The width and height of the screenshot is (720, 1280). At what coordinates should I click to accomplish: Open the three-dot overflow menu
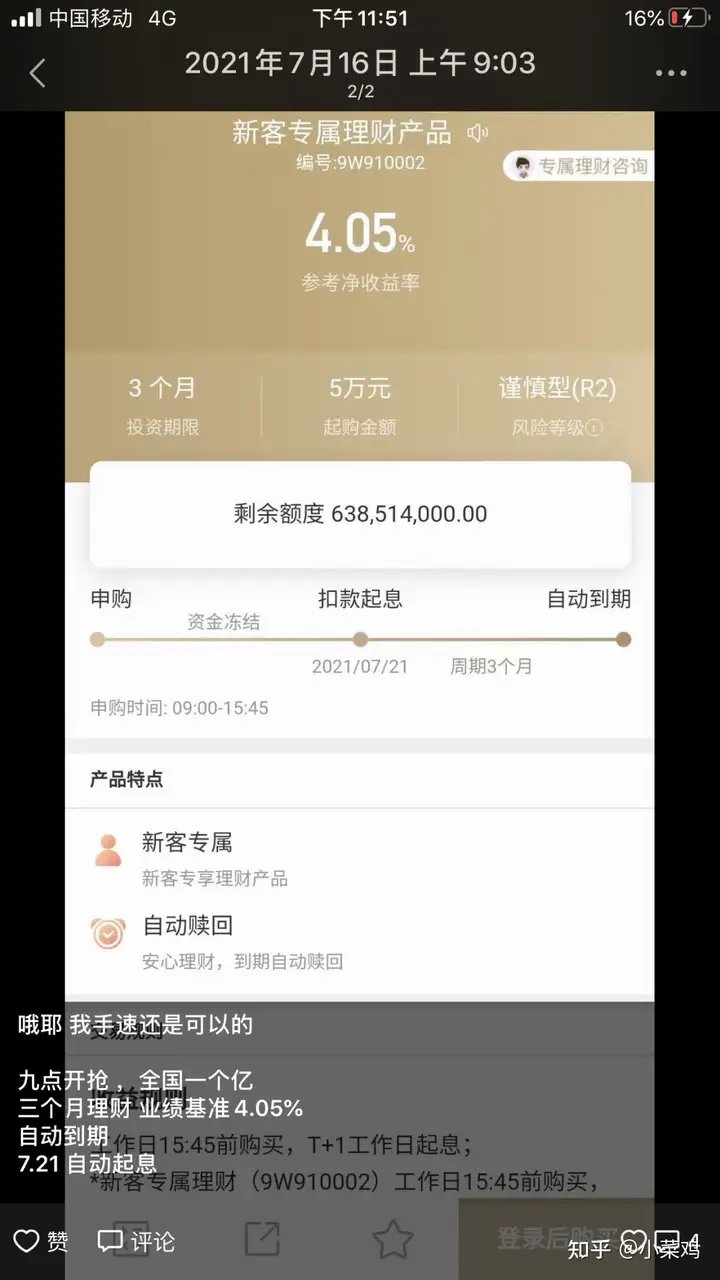pyautogui.click(x=671, y=73)
